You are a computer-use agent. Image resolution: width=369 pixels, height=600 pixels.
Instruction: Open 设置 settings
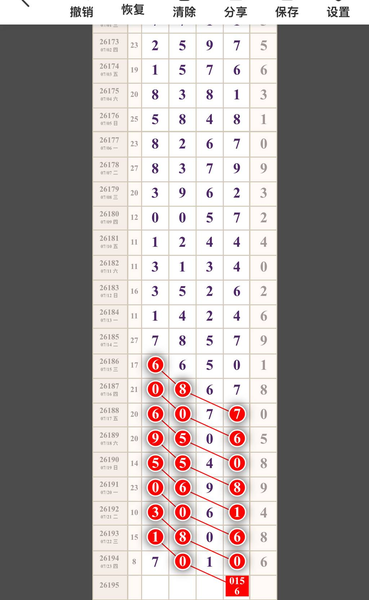338,11
